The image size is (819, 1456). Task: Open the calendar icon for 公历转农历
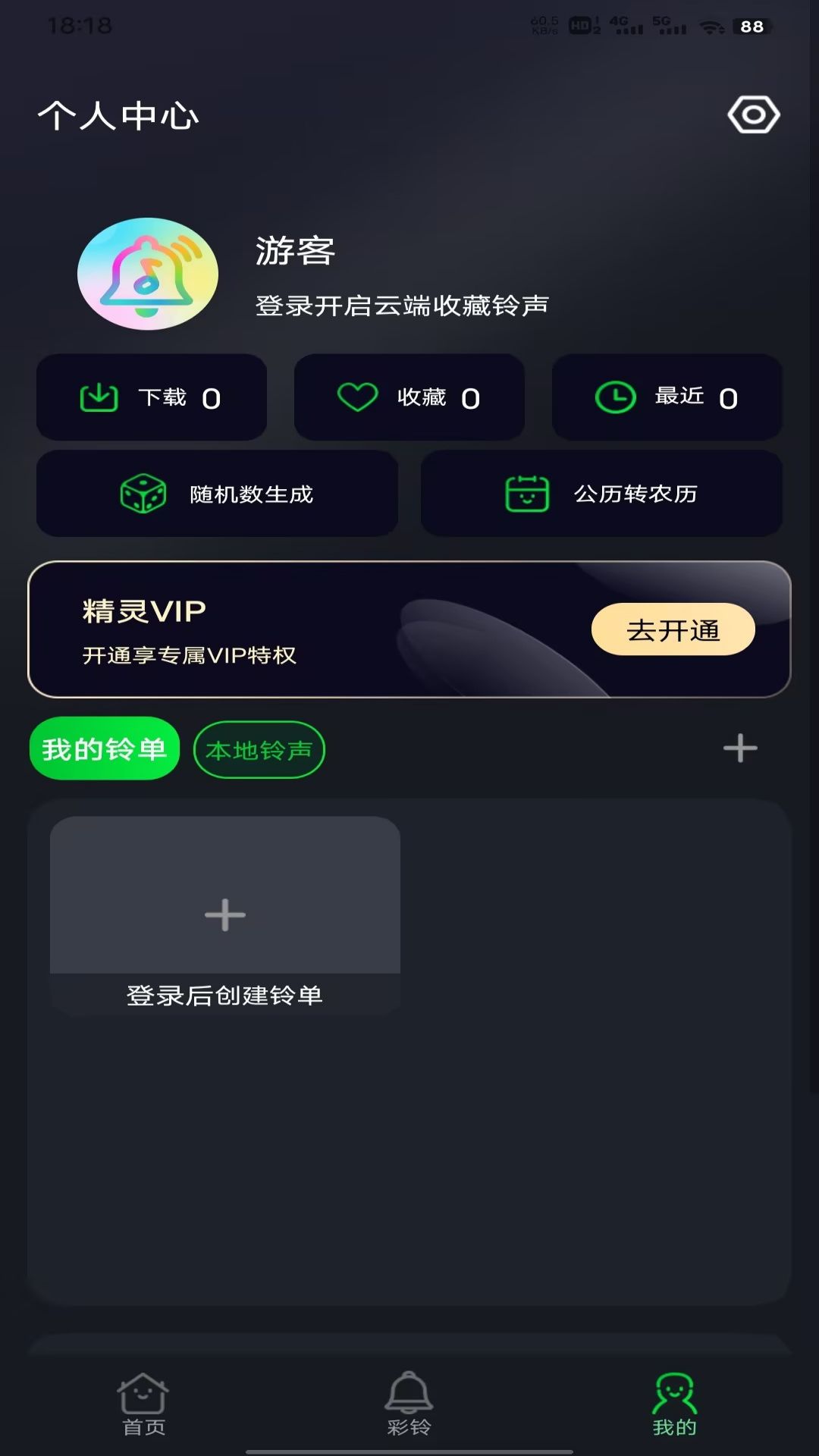click(529, 494)
